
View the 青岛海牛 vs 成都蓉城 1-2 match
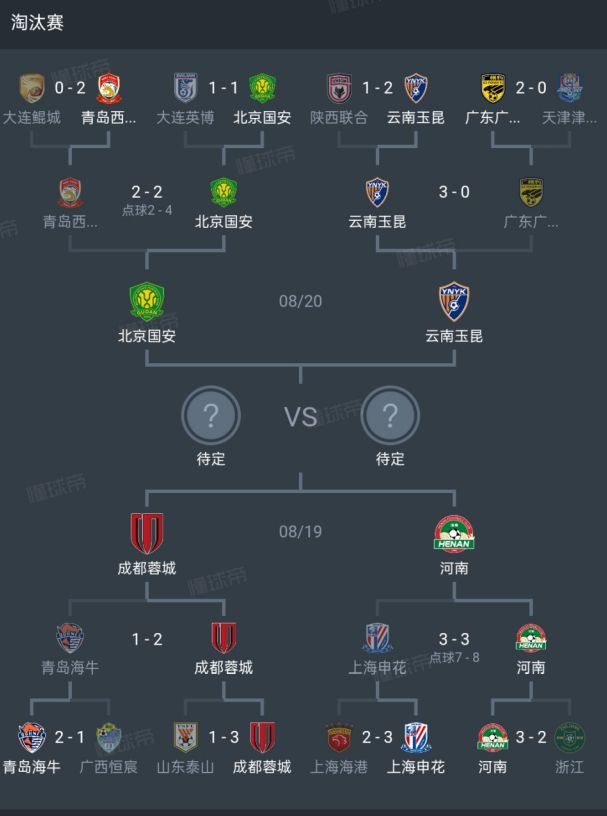(x=147, y=639)
